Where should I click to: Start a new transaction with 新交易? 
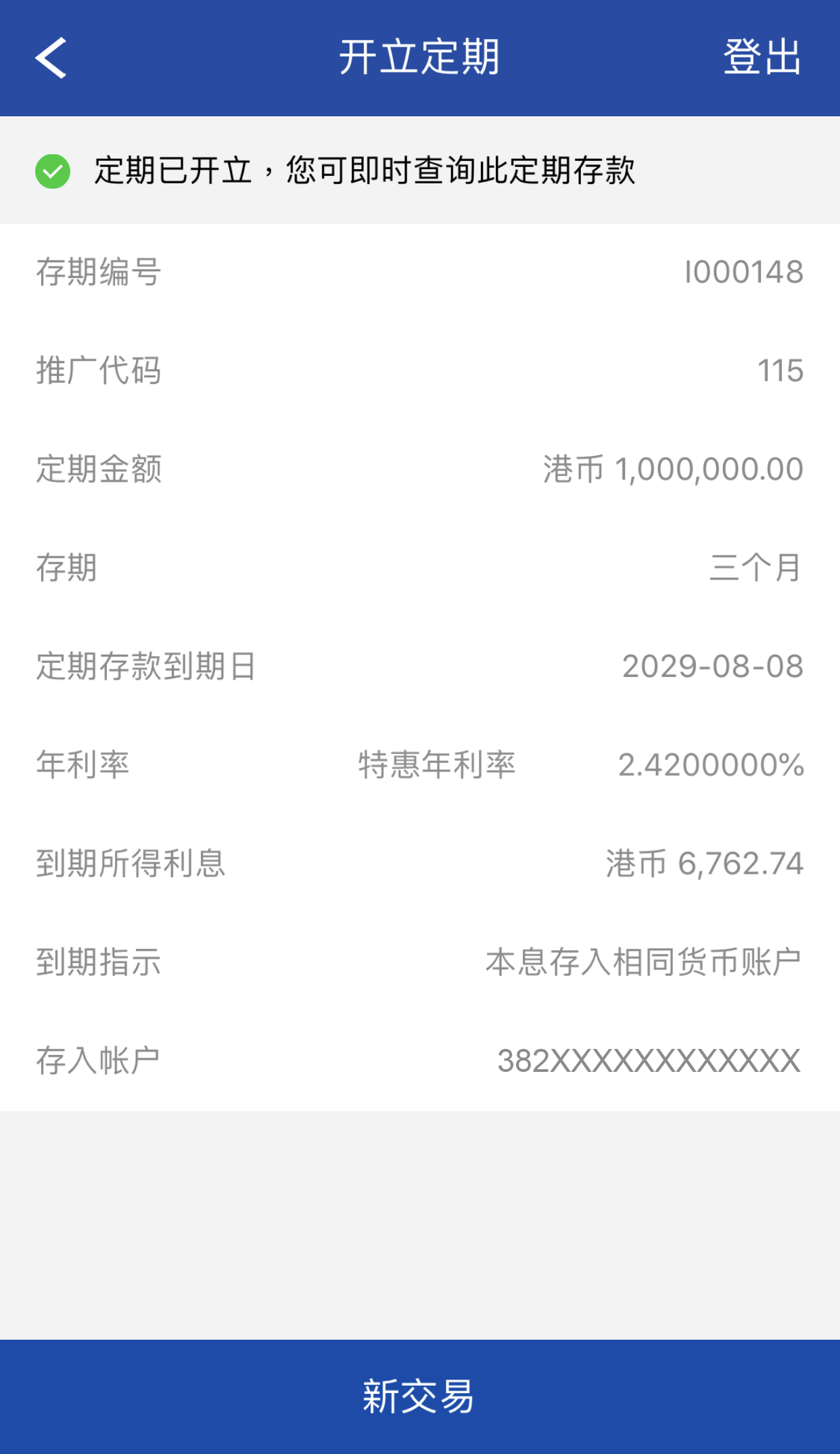[419, 1396]
